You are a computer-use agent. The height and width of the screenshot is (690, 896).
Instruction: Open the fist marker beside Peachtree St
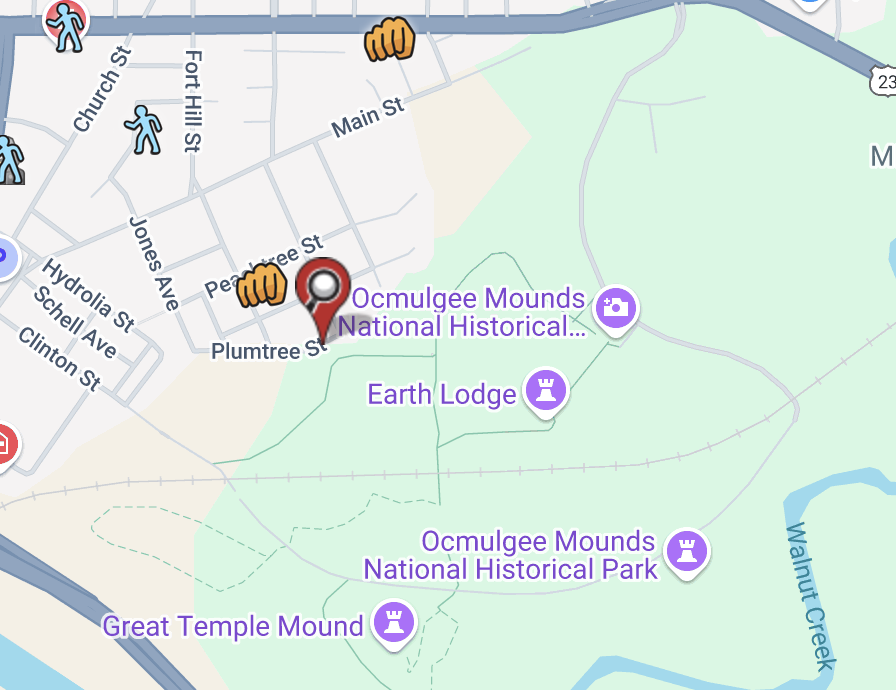262,286
